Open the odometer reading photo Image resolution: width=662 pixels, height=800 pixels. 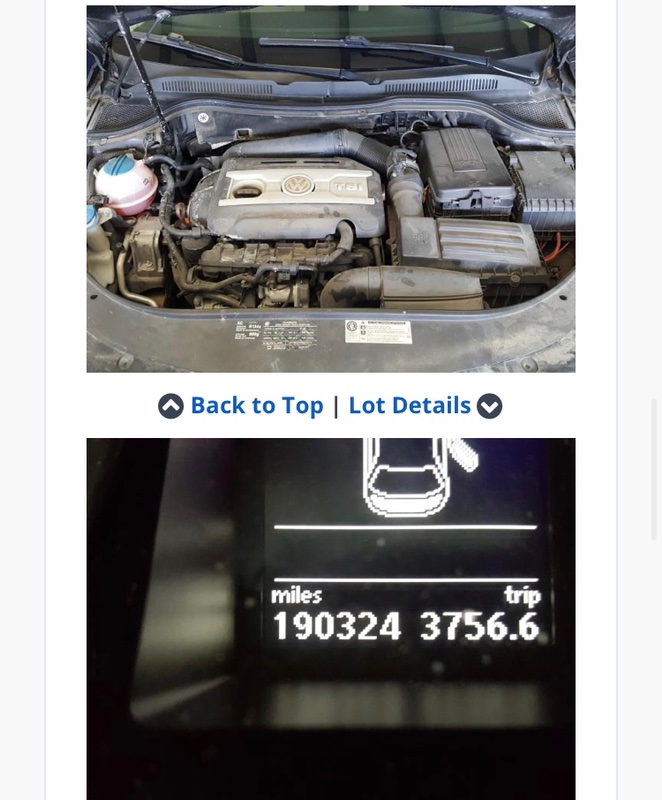[x=330, y=618]
